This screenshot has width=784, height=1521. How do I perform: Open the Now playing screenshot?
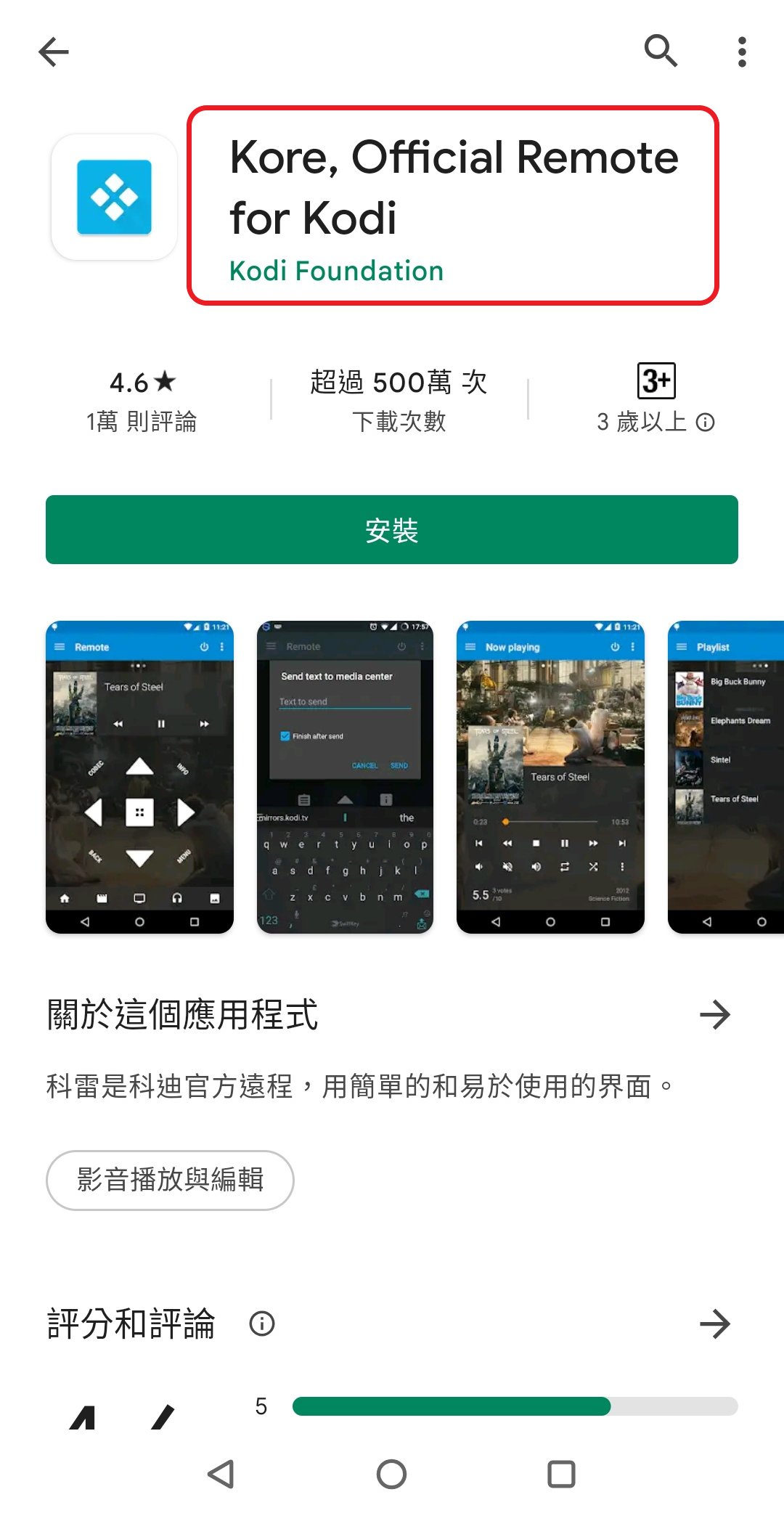tap(550, 777)
